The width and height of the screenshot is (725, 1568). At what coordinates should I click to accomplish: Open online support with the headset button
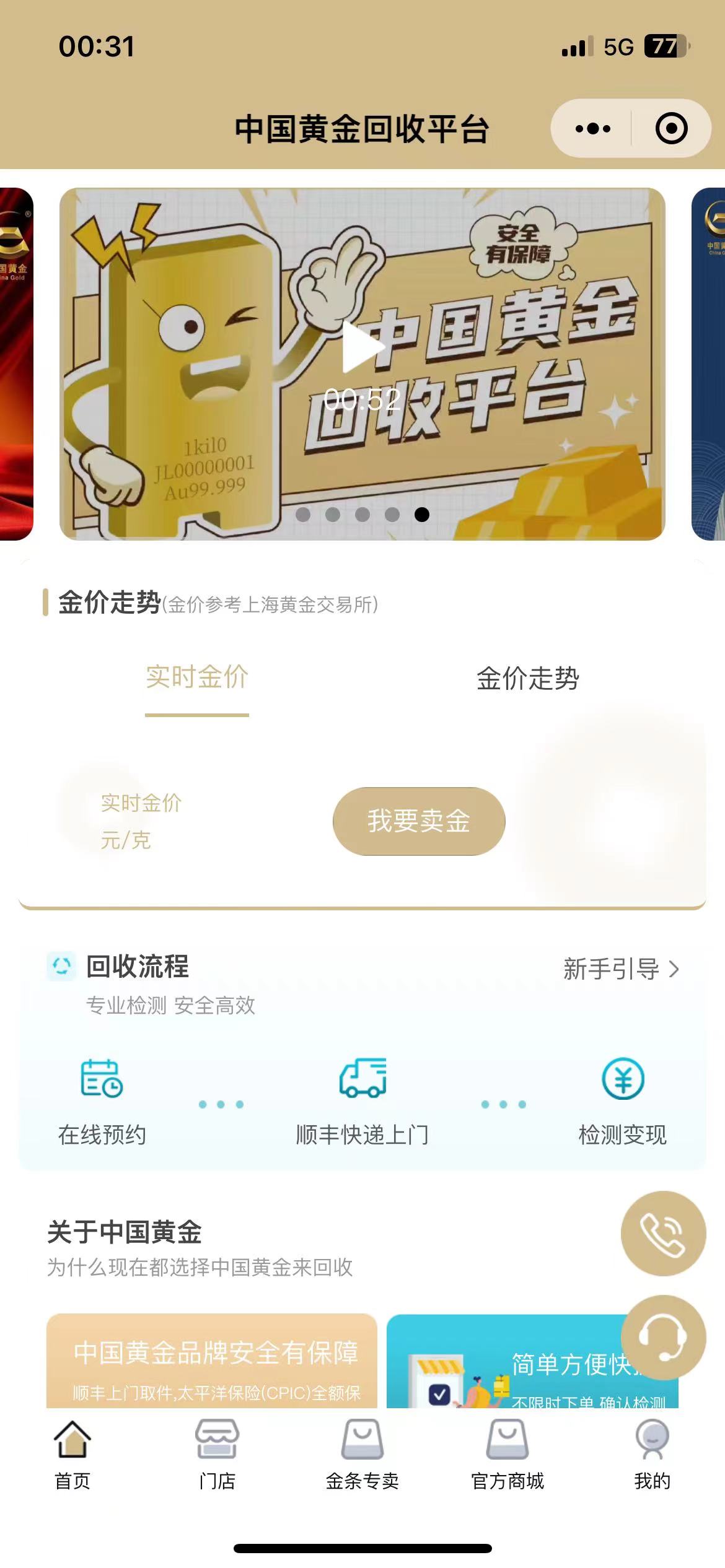tap(663, 1337)
